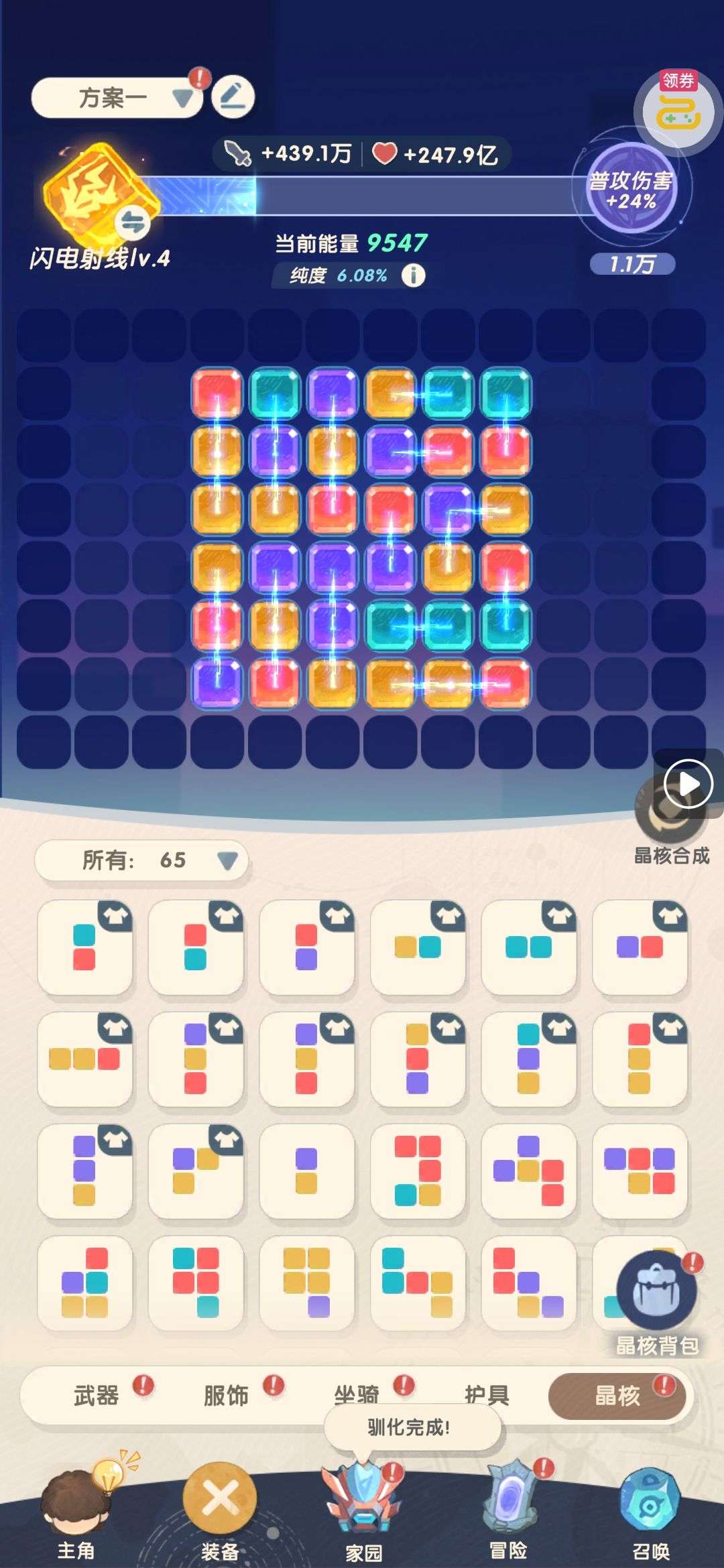The image size is (724, 1568).
Task: Switch to the 武器 tab
Action: coord(97,1396)
